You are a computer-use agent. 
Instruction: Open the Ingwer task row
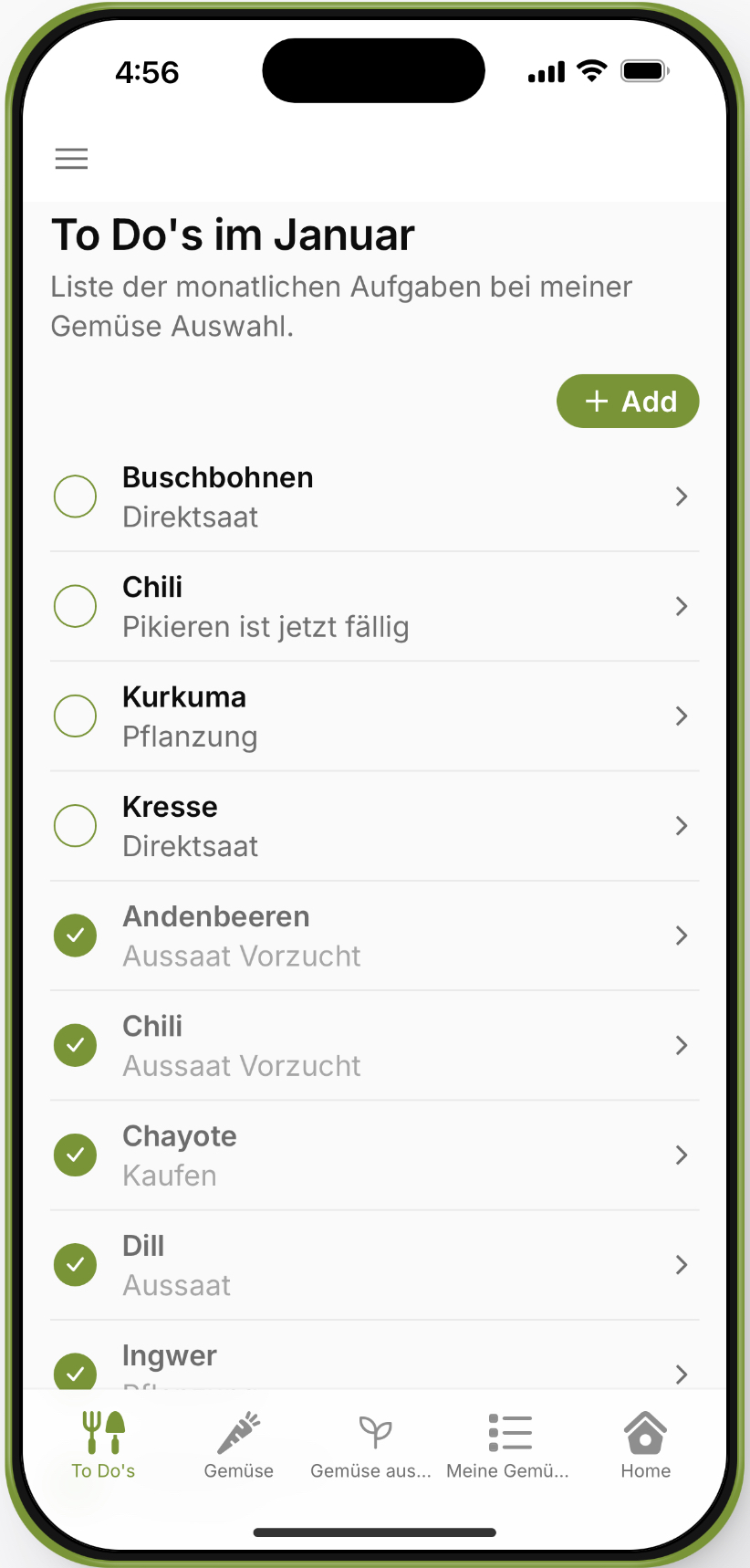(392, 1366)
